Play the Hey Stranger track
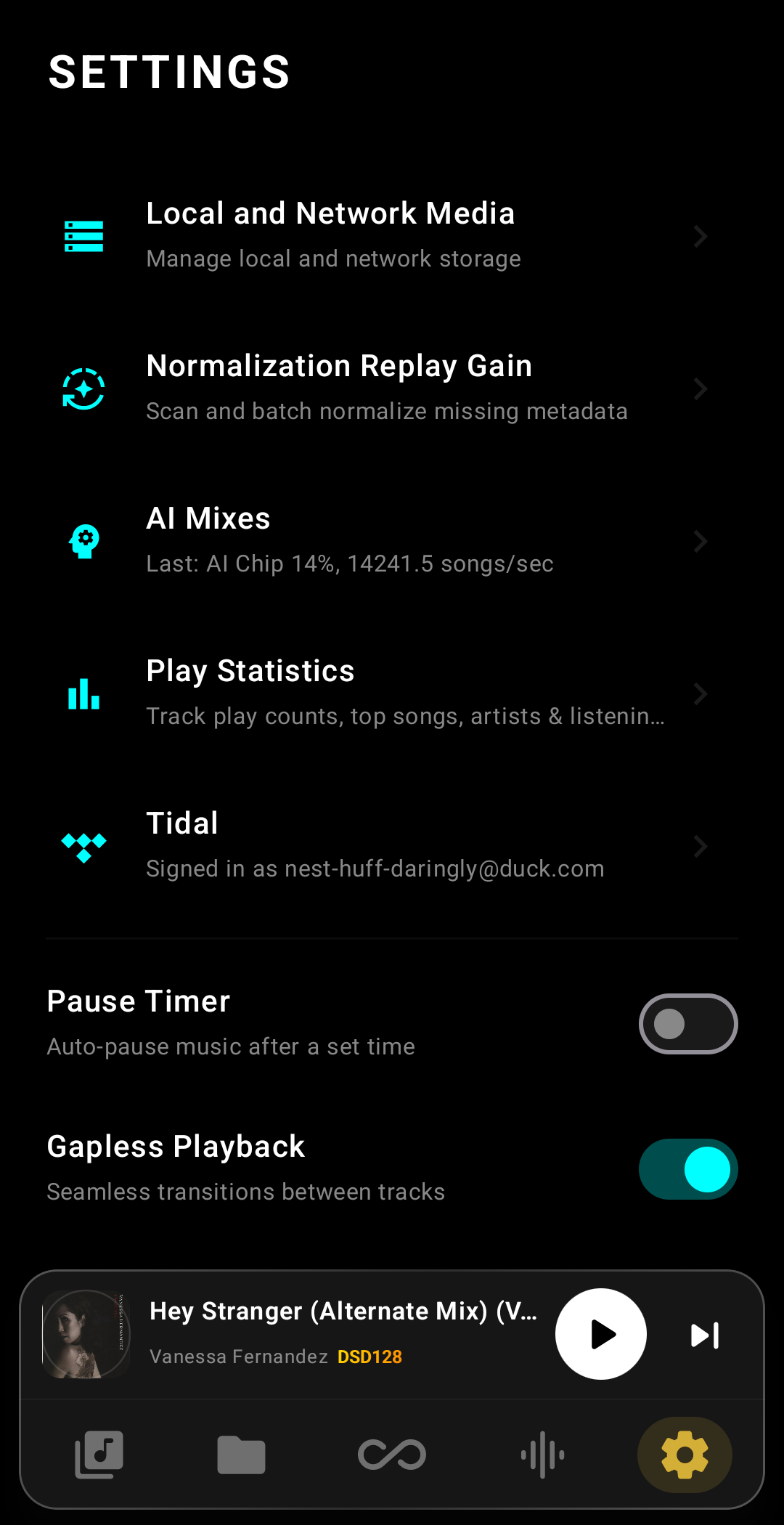This screenshot has height=1525, width=784. pyautogui.click(x=600, y=1333)
